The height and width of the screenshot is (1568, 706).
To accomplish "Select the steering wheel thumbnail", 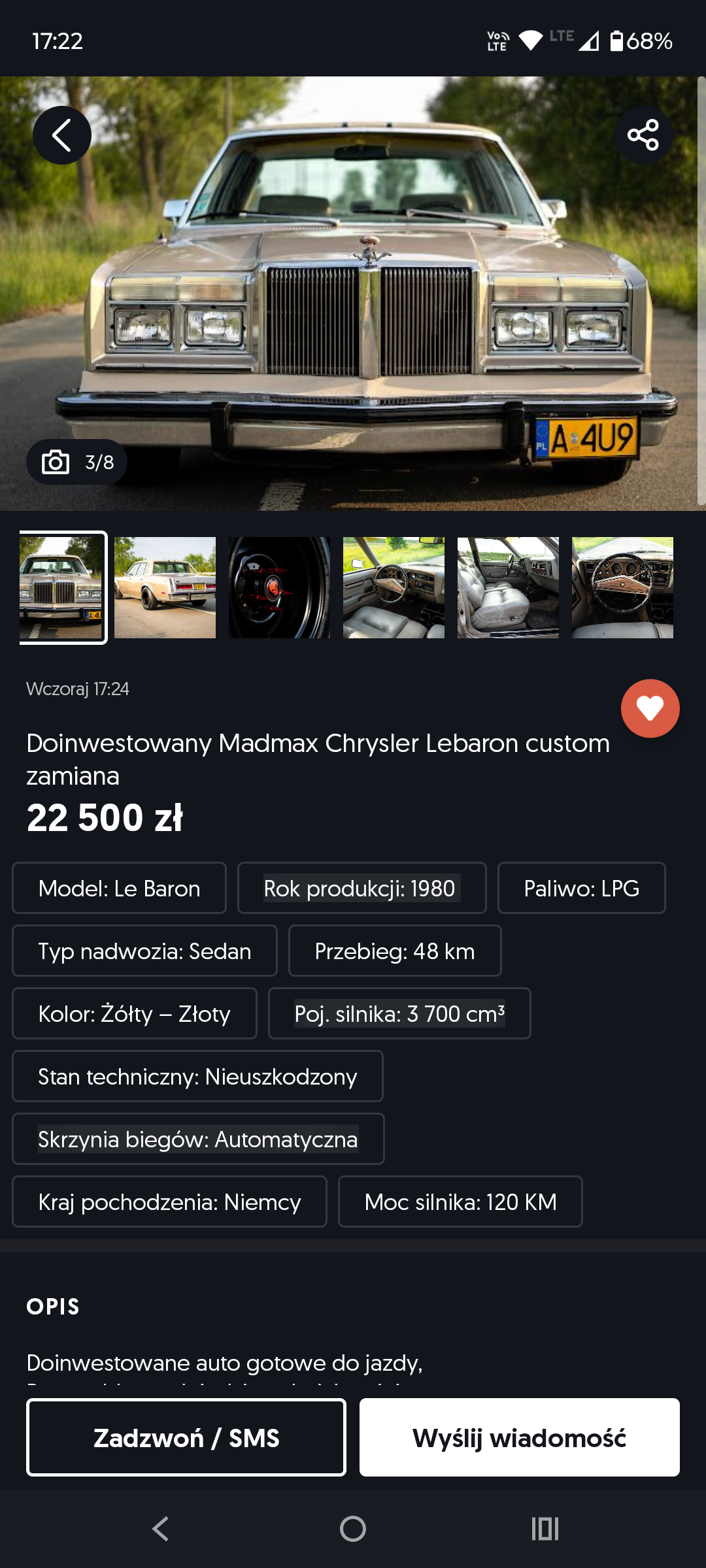I will coord(622,587).
